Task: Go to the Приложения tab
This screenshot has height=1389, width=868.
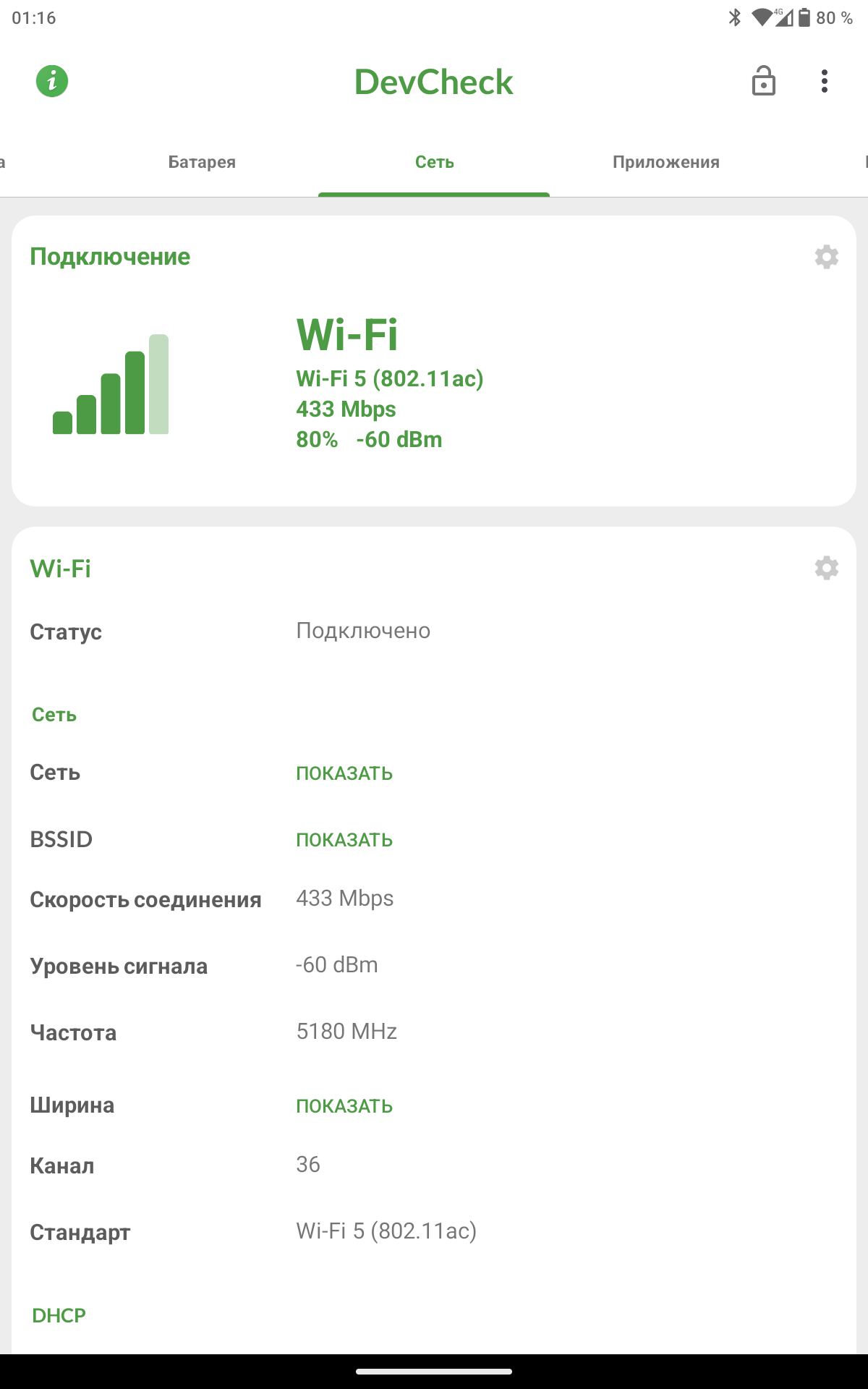Action: [x=666, y=162]
